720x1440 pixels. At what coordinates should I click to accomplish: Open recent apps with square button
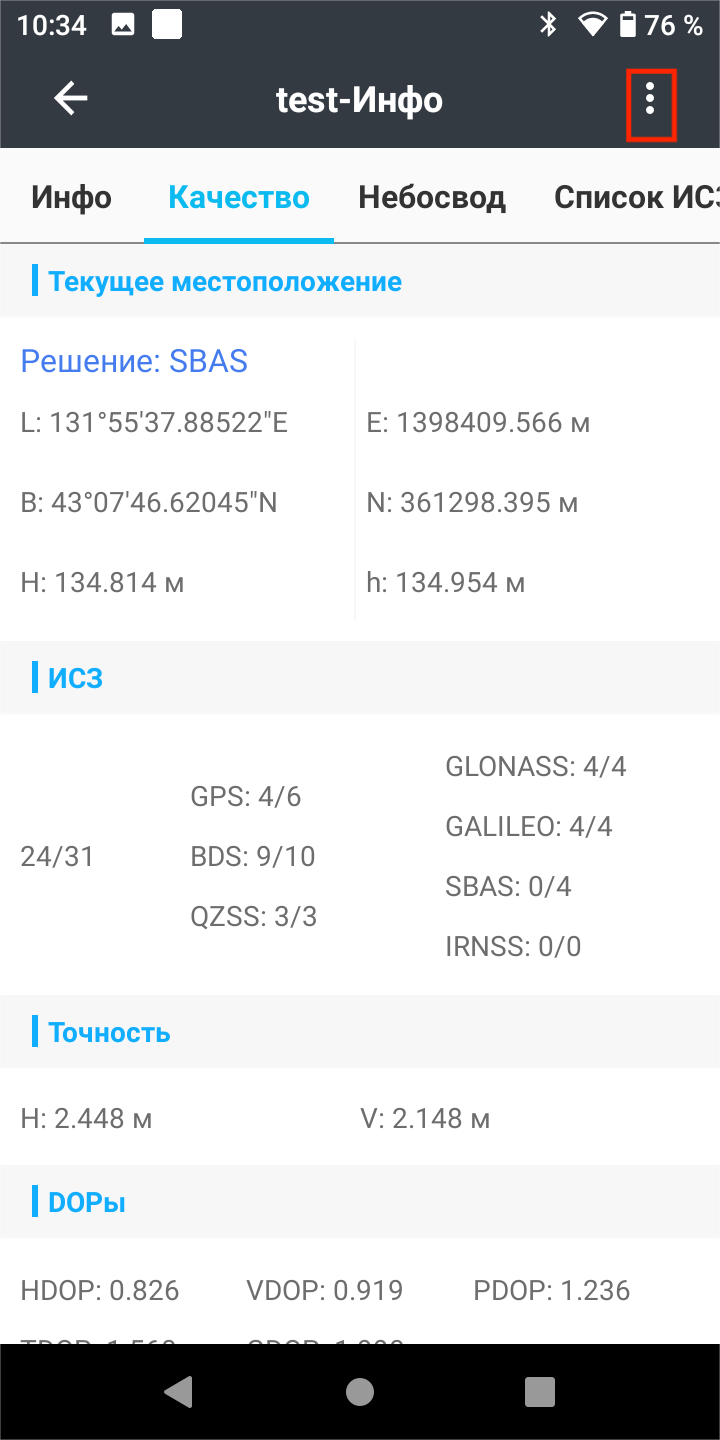pyautogui.click(x=540, y=1391)
